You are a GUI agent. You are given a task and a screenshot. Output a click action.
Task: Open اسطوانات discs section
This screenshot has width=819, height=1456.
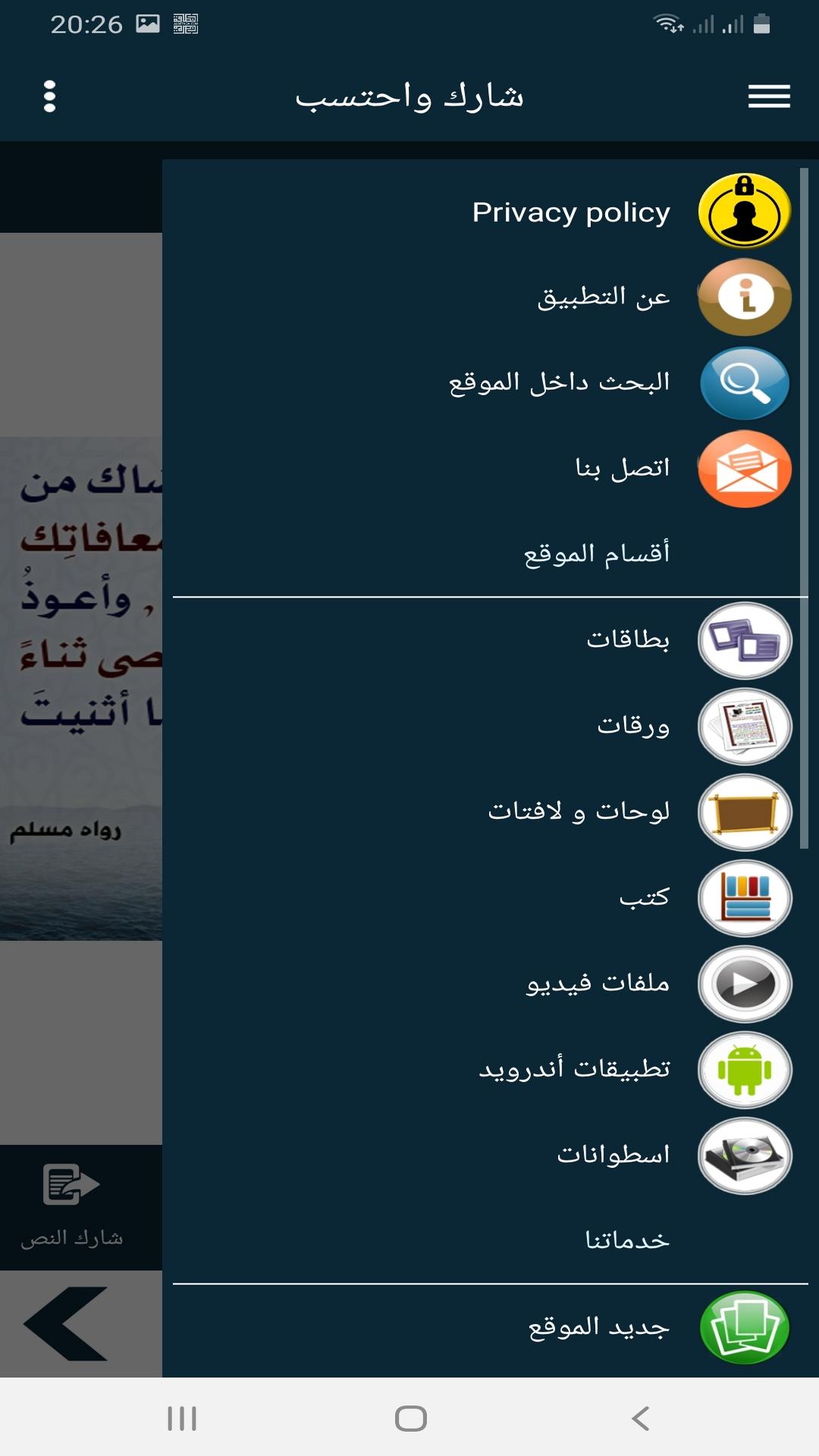[x=613, y=1155]
